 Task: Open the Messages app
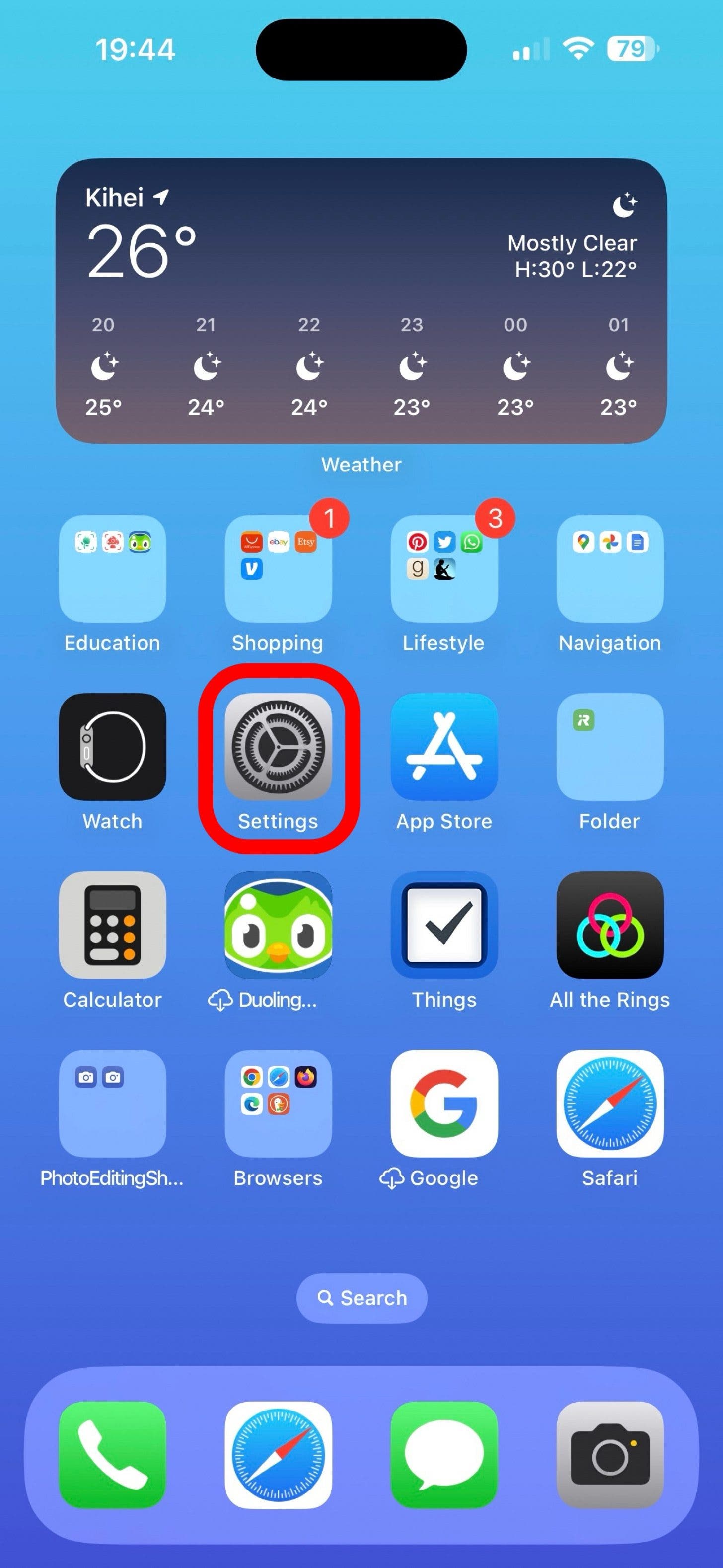click(443, 1455)
